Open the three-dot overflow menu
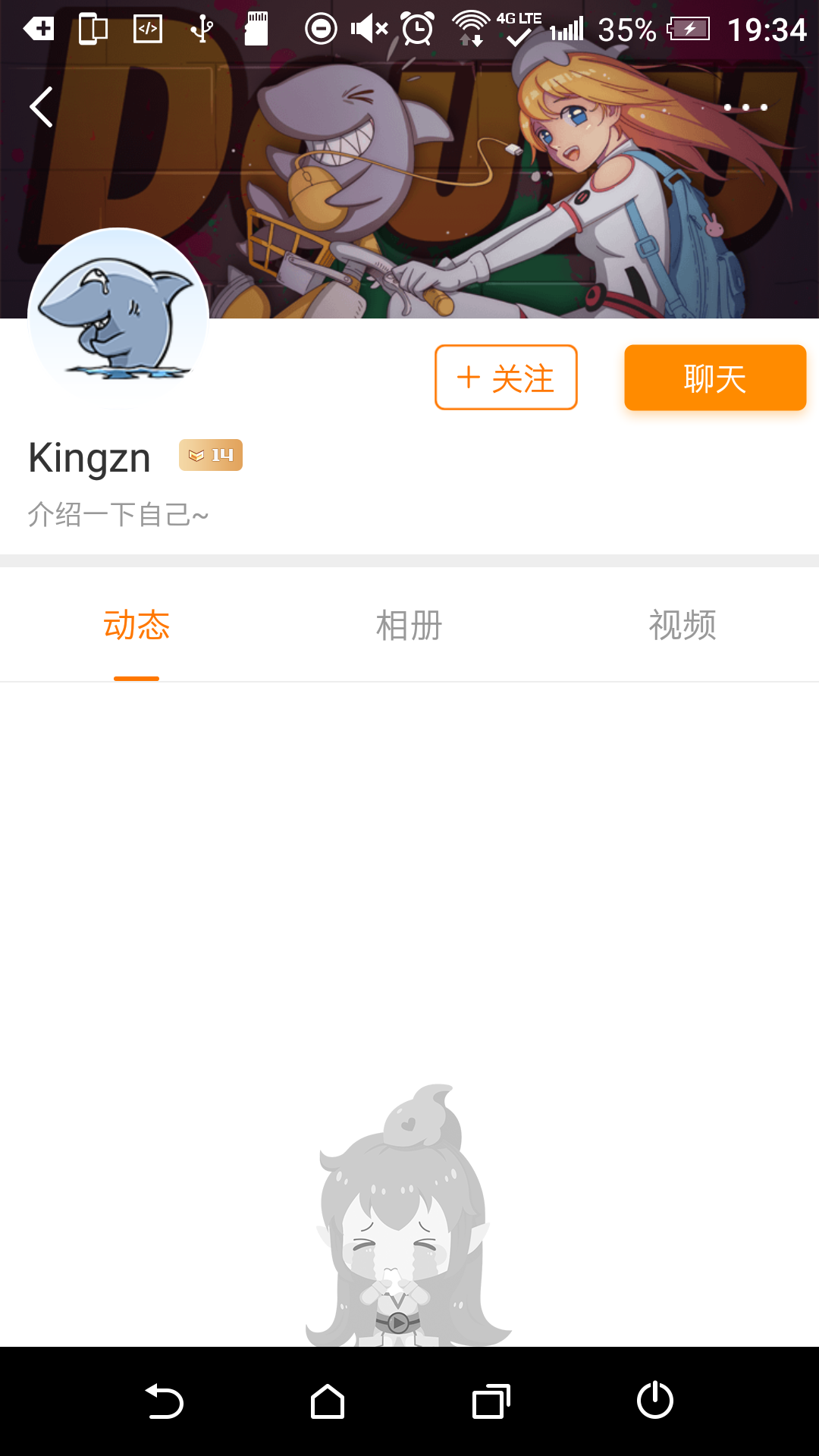 click(745, 107)
